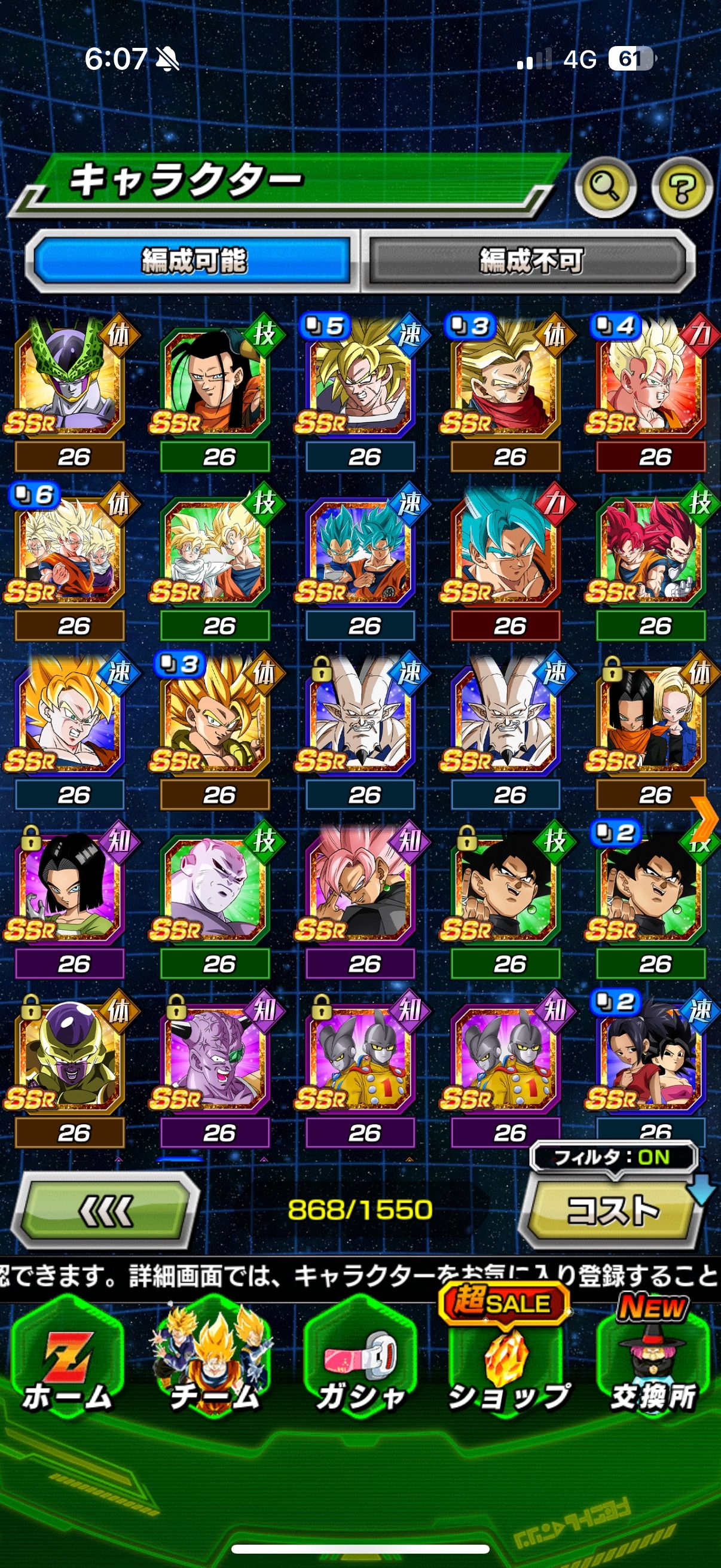Select the Cell and Frieza fusion card
The height and width of the screenshot is (1568, 721).
[x=69, y=383]
